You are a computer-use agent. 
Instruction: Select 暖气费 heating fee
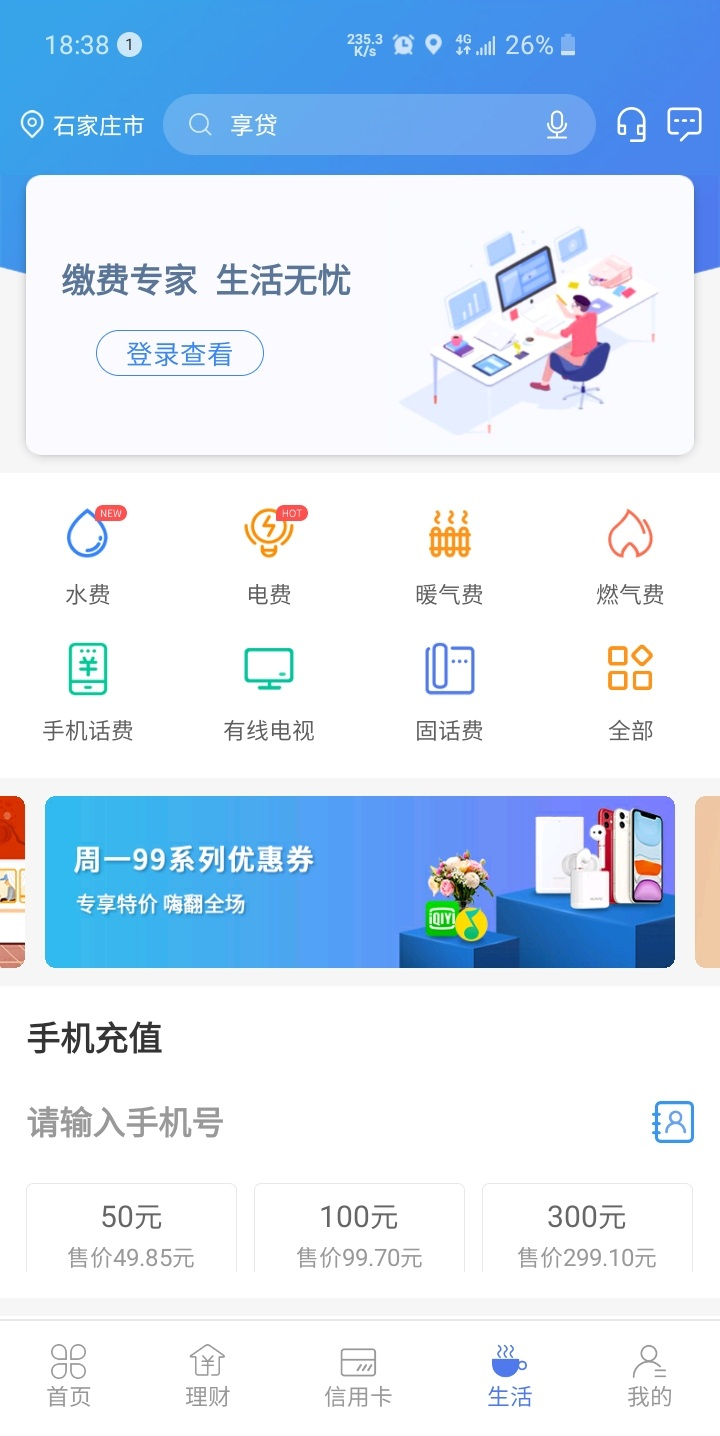pos(449,556)
